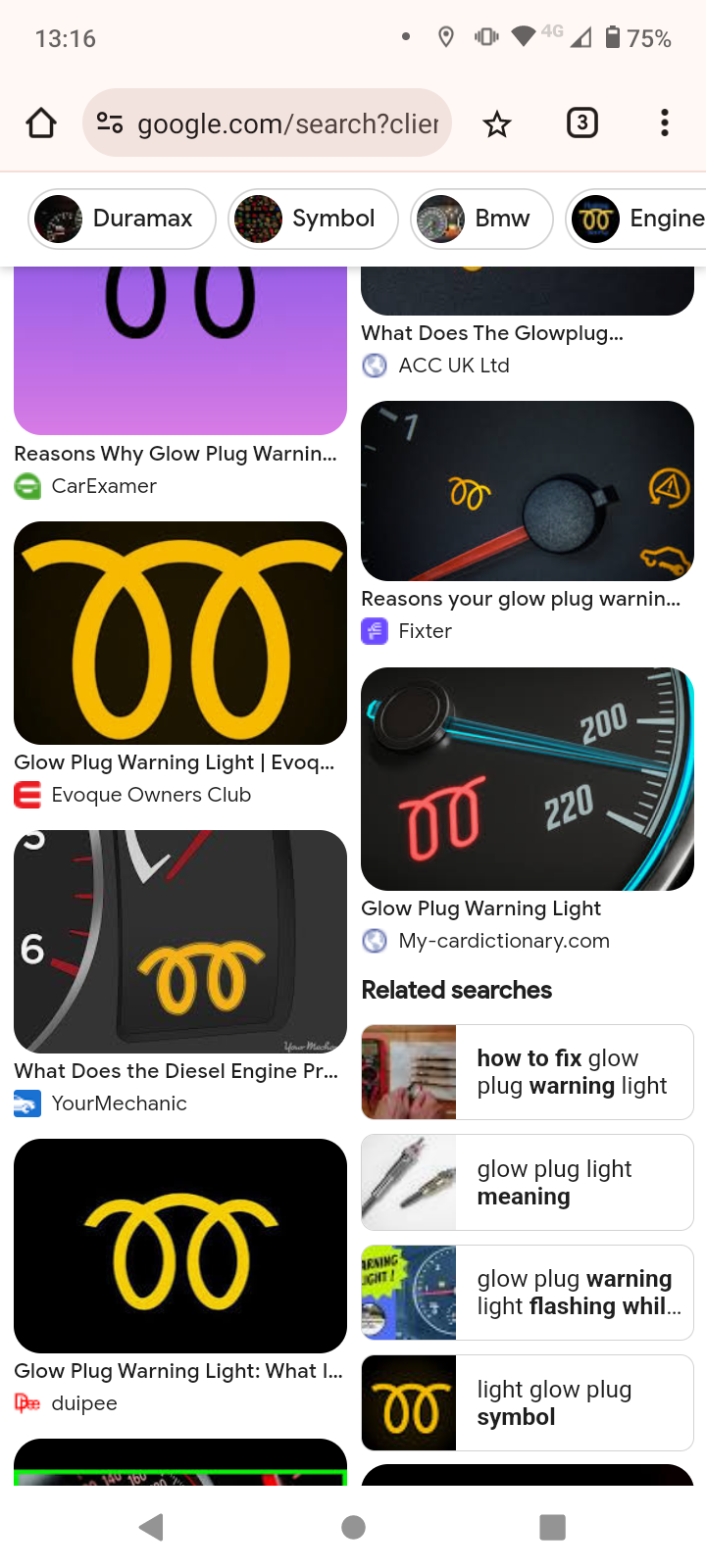Search glow plug warning light flashing
This screenshot has height=1568, width=706.
pos(528,1293)
